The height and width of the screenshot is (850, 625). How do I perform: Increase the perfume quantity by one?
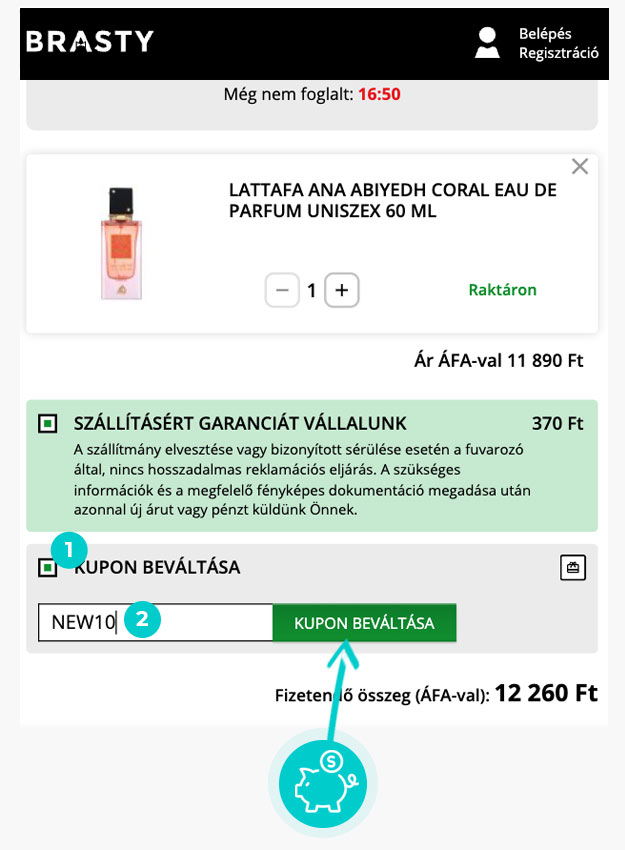click(x=342, y=290)
